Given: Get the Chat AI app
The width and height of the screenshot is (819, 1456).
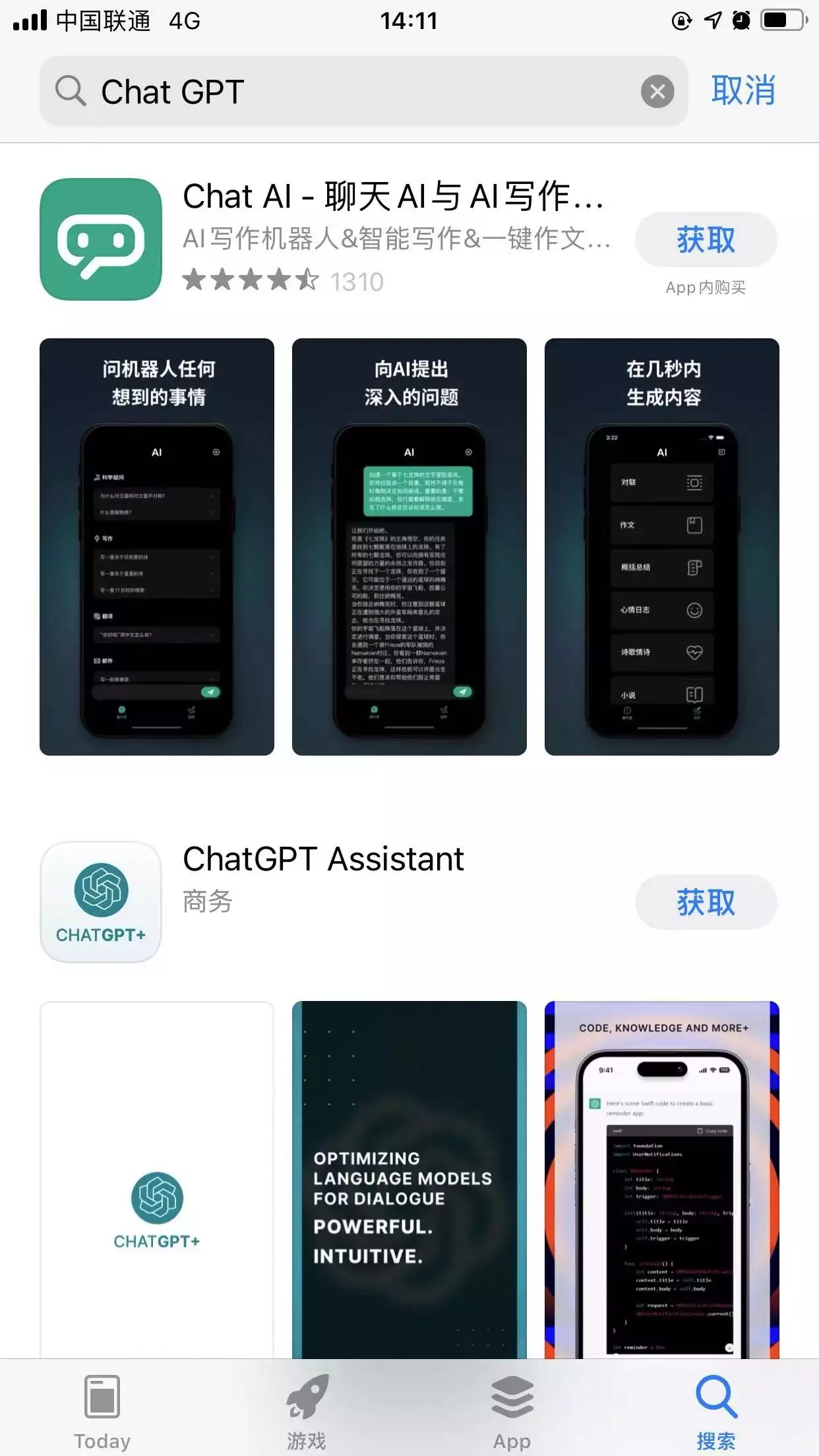Looking at the screenshot, I should [x=705, y=239].
